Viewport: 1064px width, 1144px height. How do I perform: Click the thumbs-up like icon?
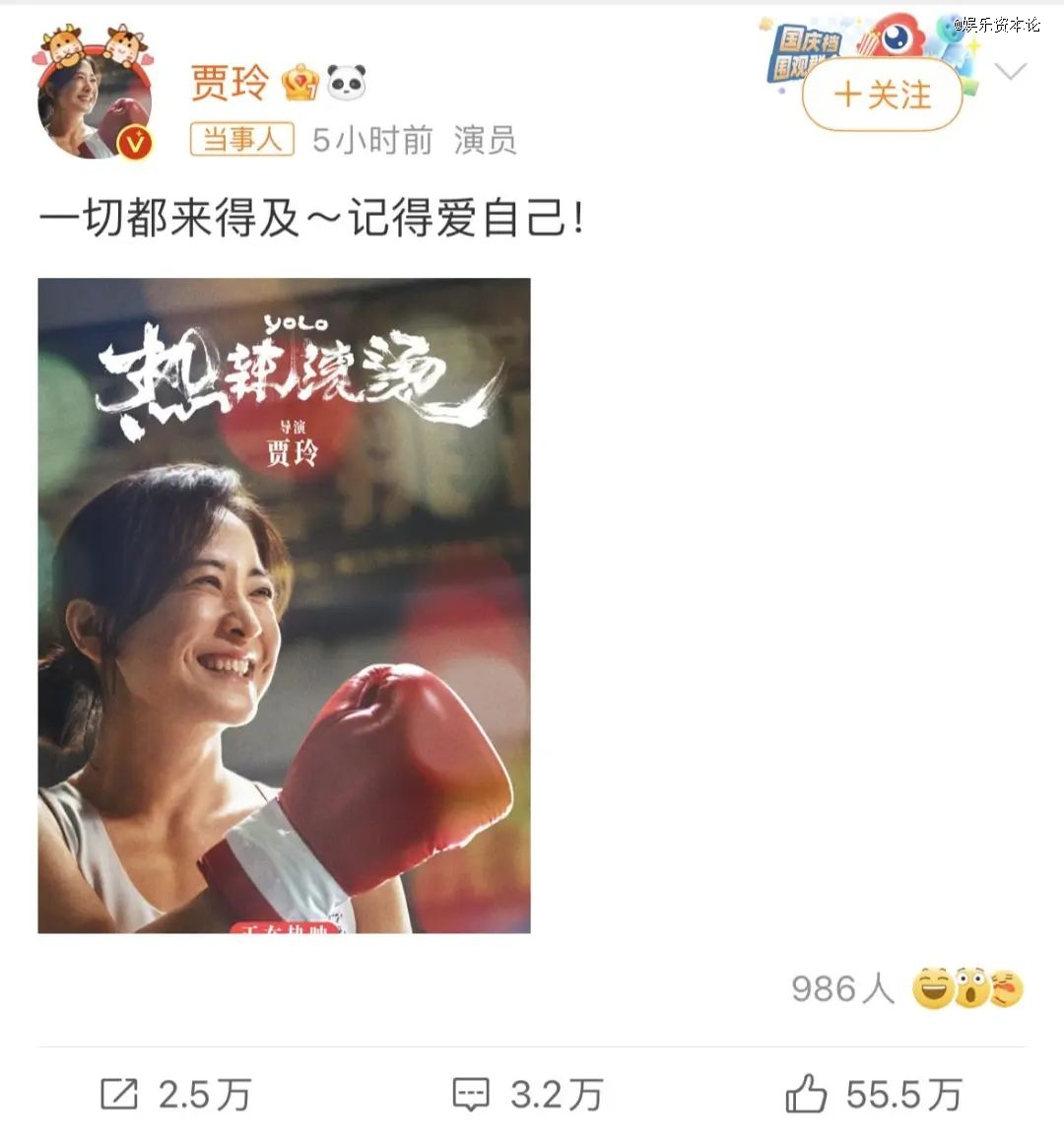coord(804,1093)
